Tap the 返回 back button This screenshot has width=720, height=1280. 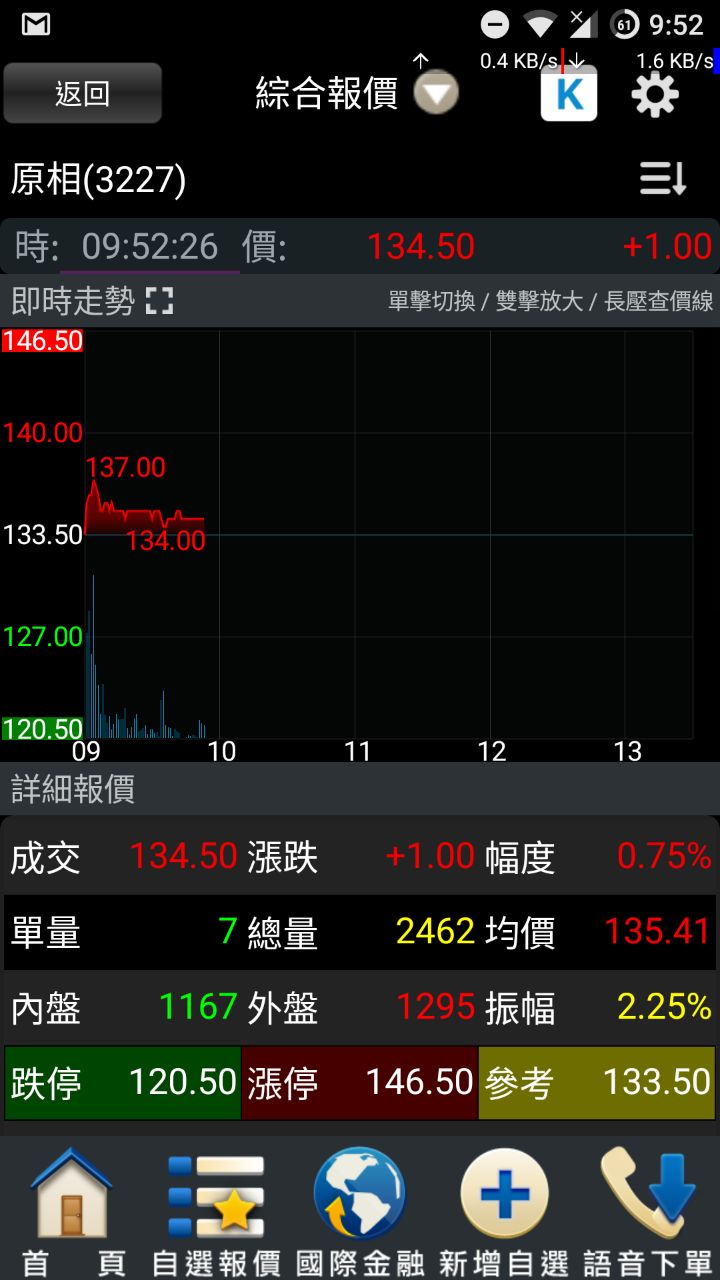[82, 93]
